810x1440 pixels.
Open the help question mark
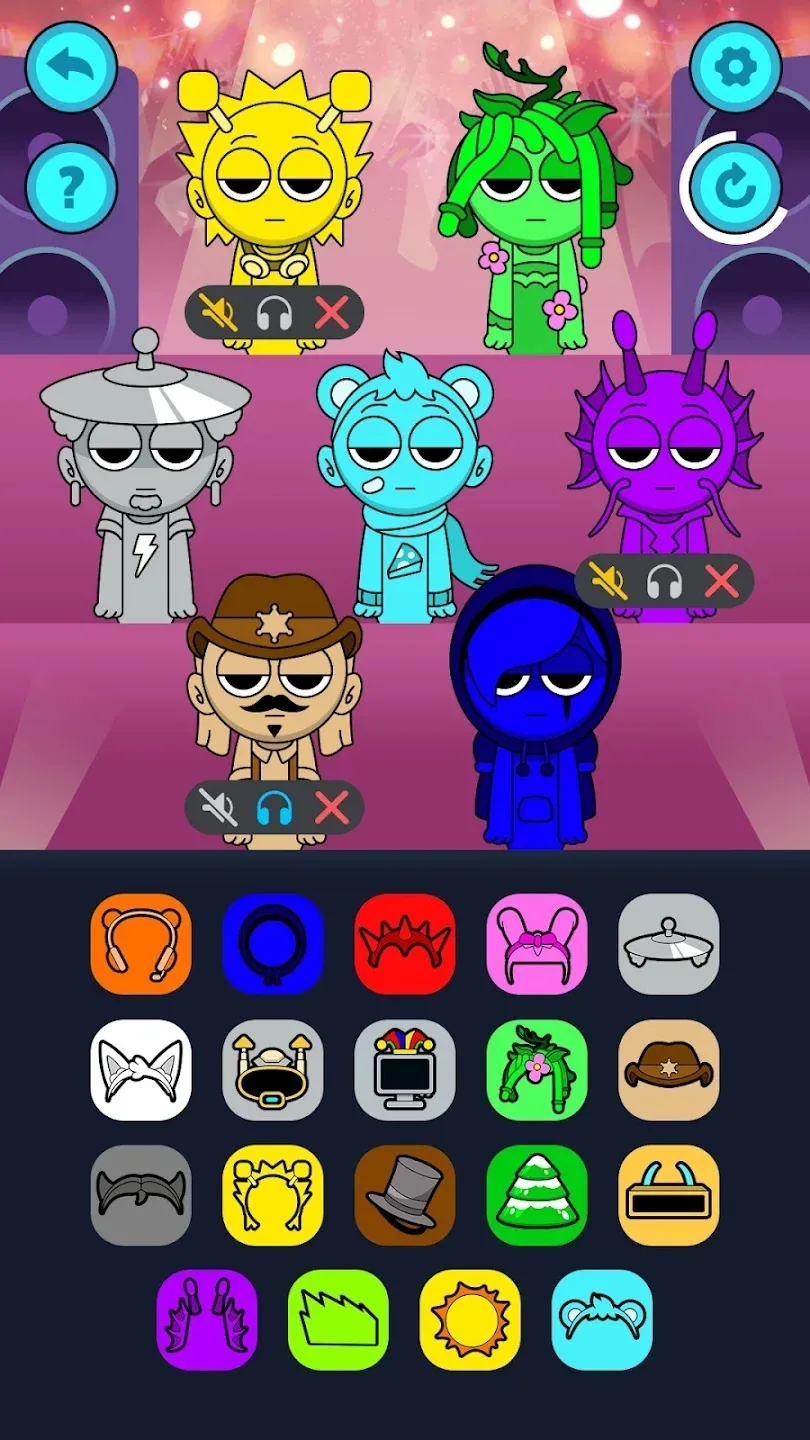pyautogui.click(x=72, y=187)
